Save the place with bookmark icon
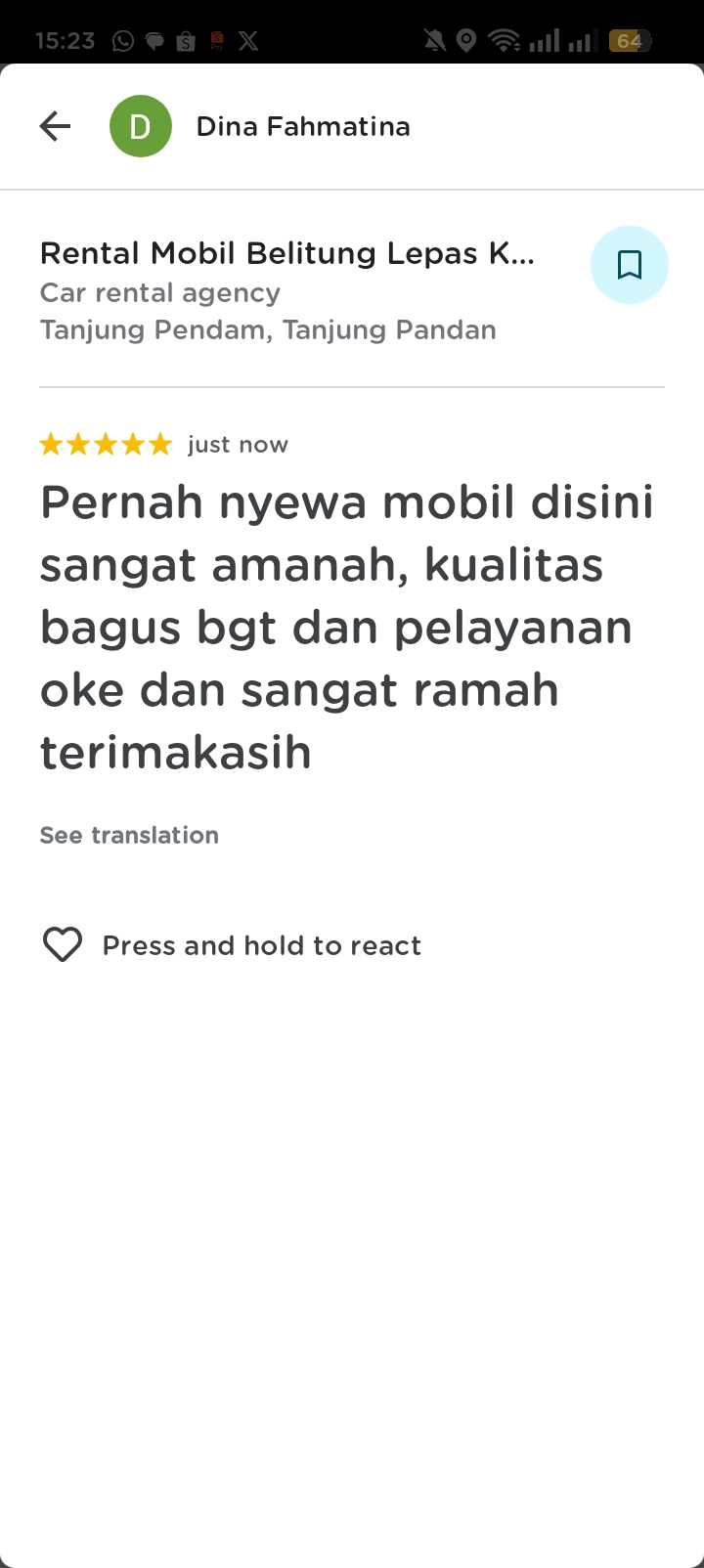 click(x=629, y=265)
